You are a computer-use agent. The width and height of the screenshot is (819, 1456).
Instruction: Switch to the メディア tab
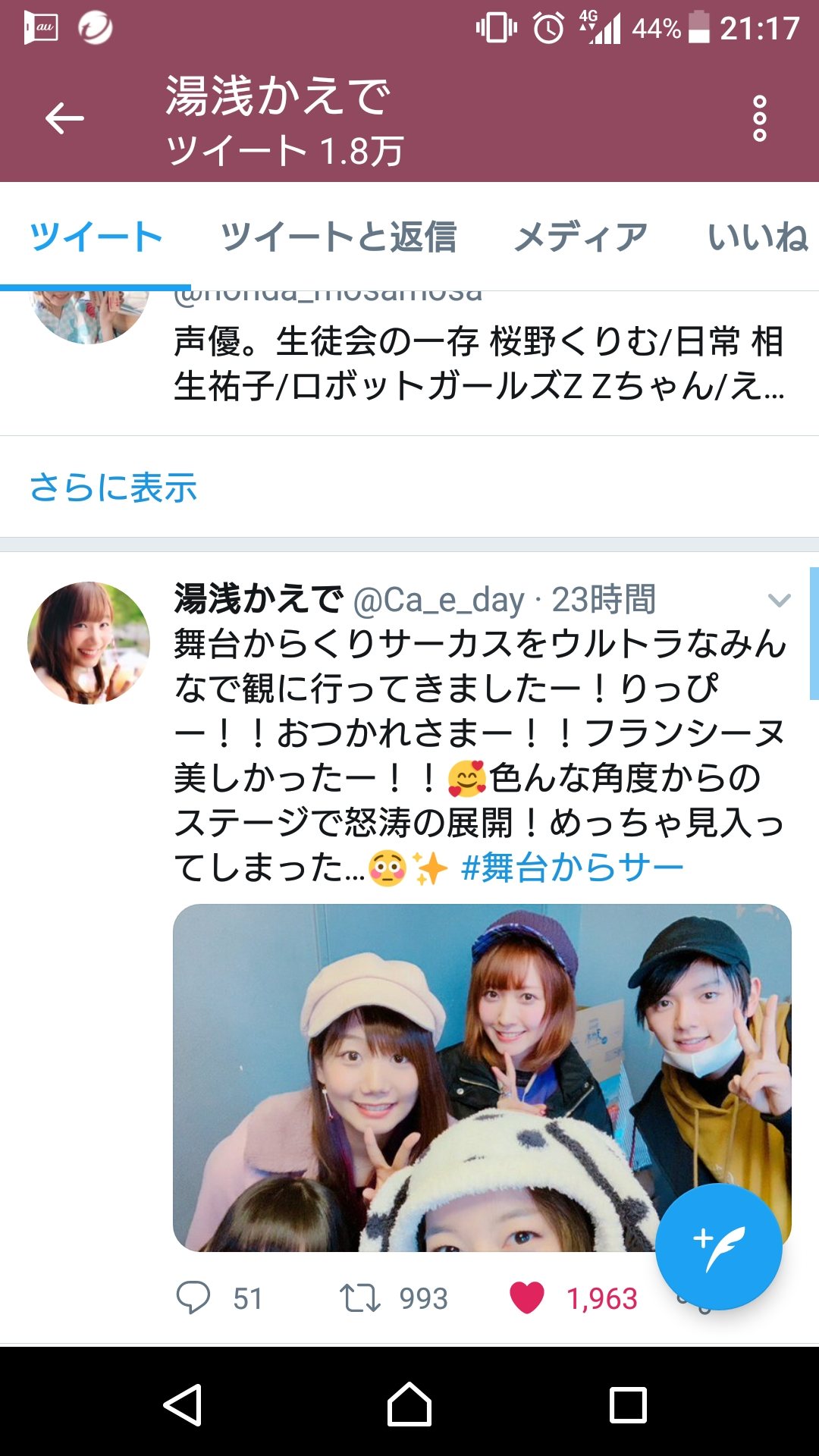(581, 237)
